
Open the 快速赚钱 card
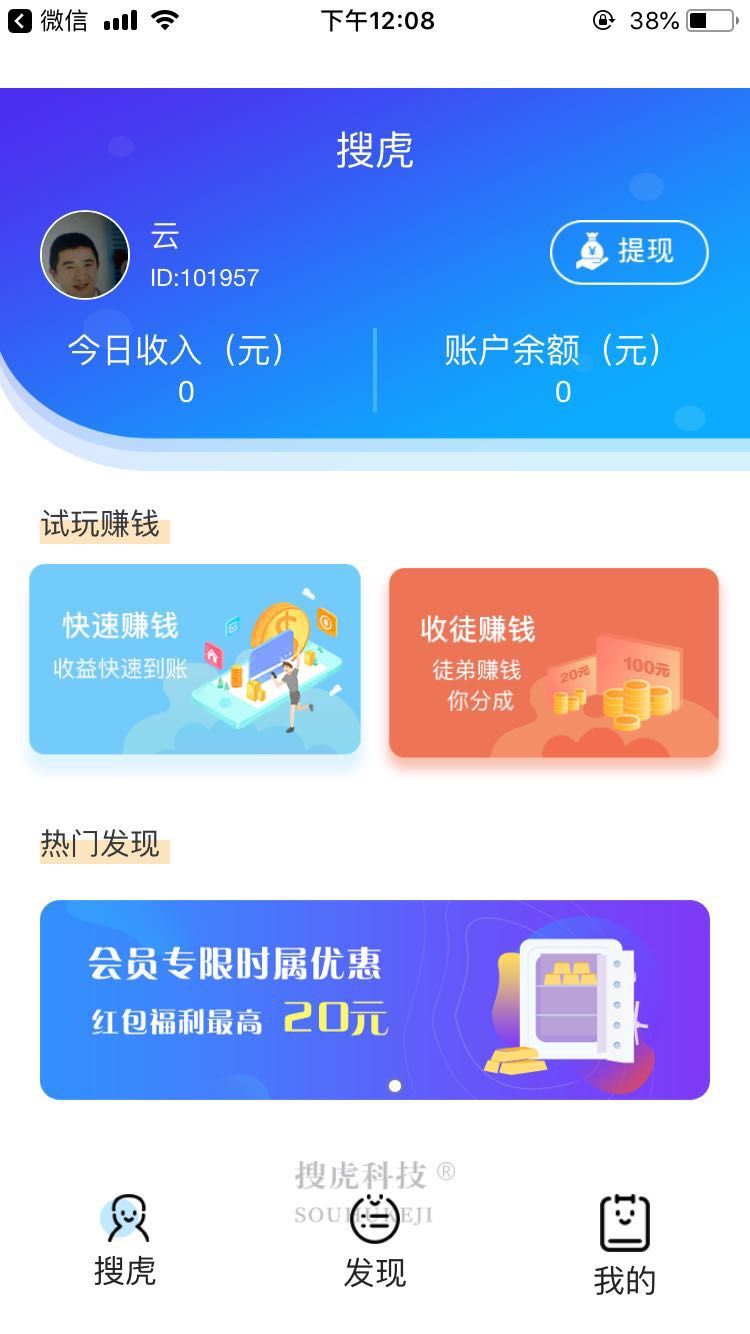195,659
